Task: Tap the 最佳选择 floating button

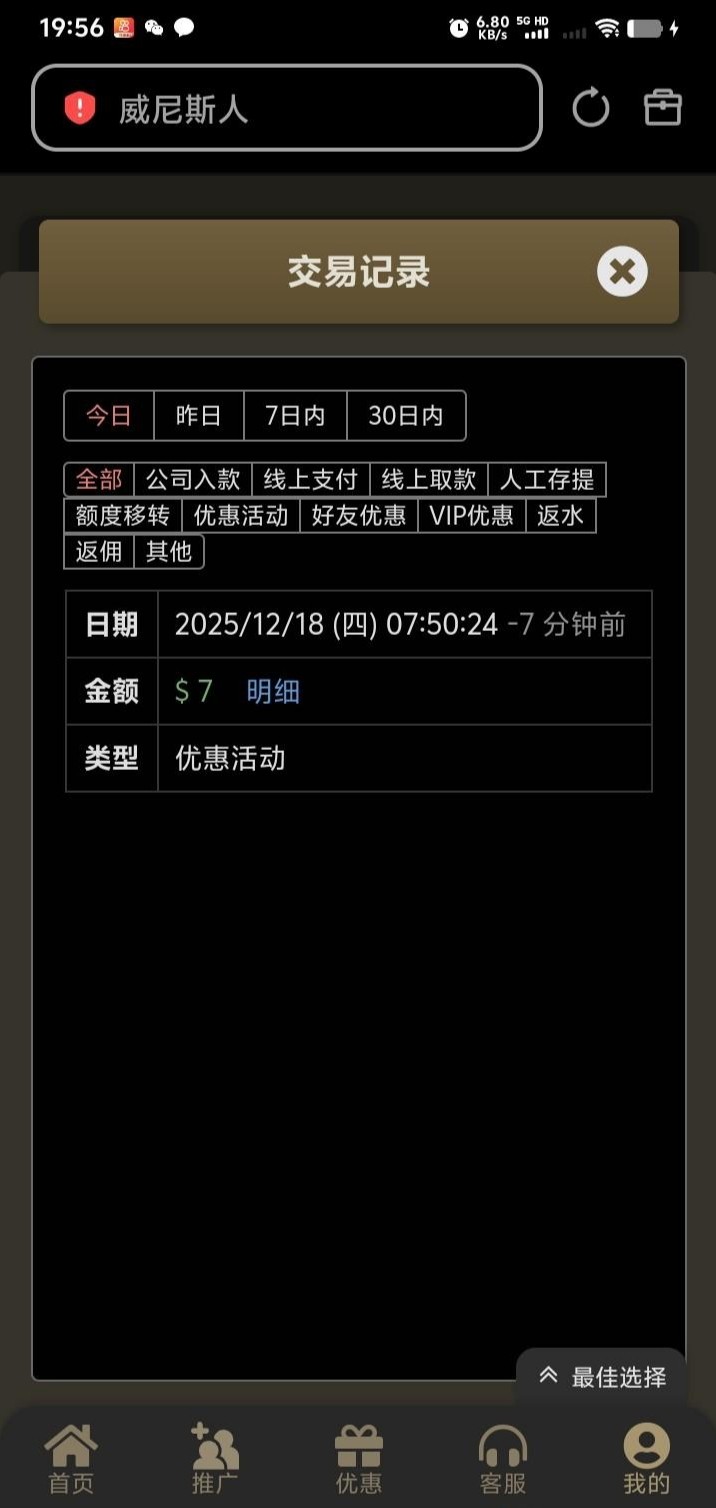Action: pos(602,1377)
